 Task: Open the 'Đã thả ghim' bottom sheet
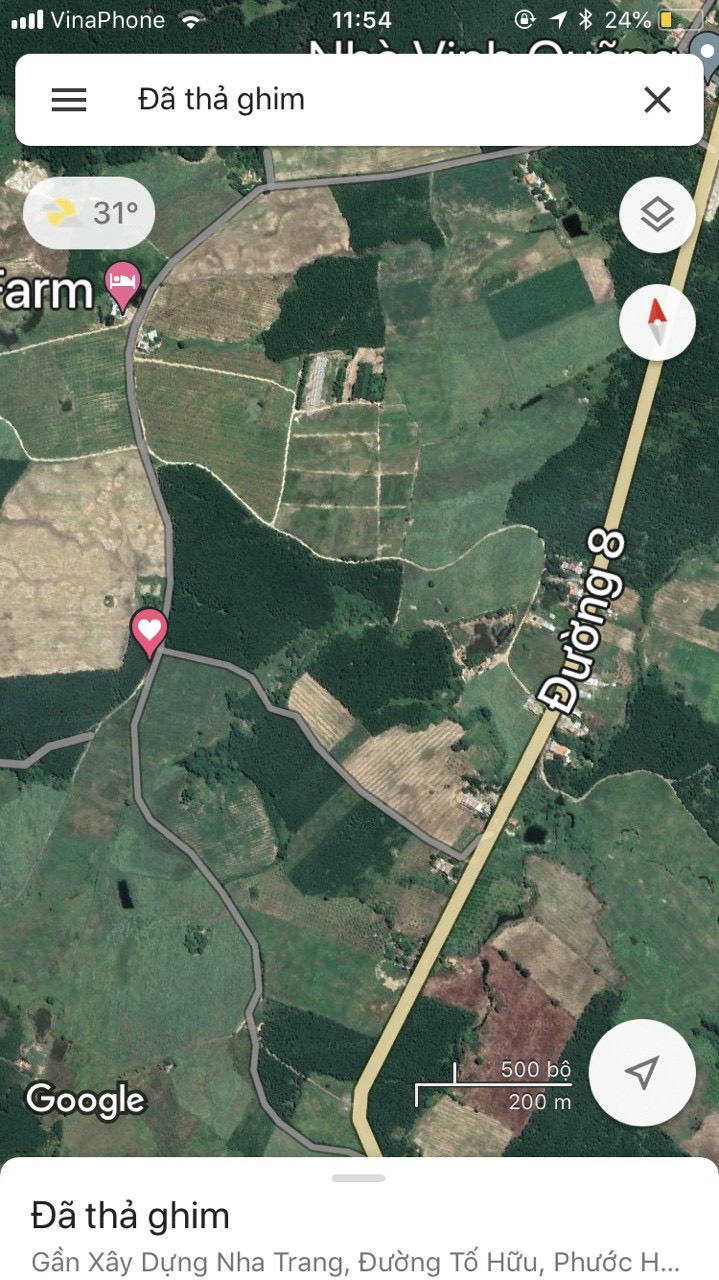[359, 1218]
